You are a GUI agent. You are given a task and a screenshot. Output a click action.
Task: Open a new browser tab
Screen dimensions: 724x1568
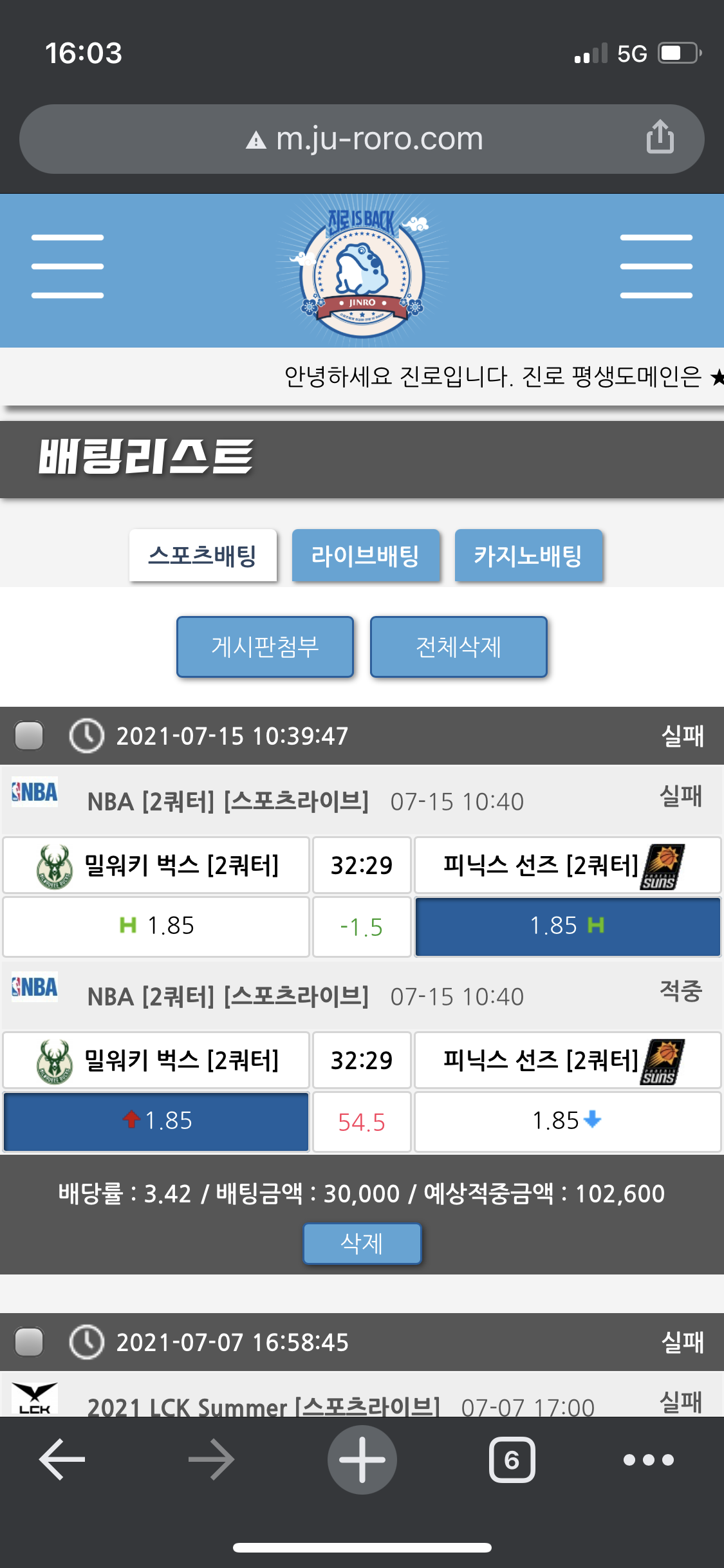[x=362, y=1459]
